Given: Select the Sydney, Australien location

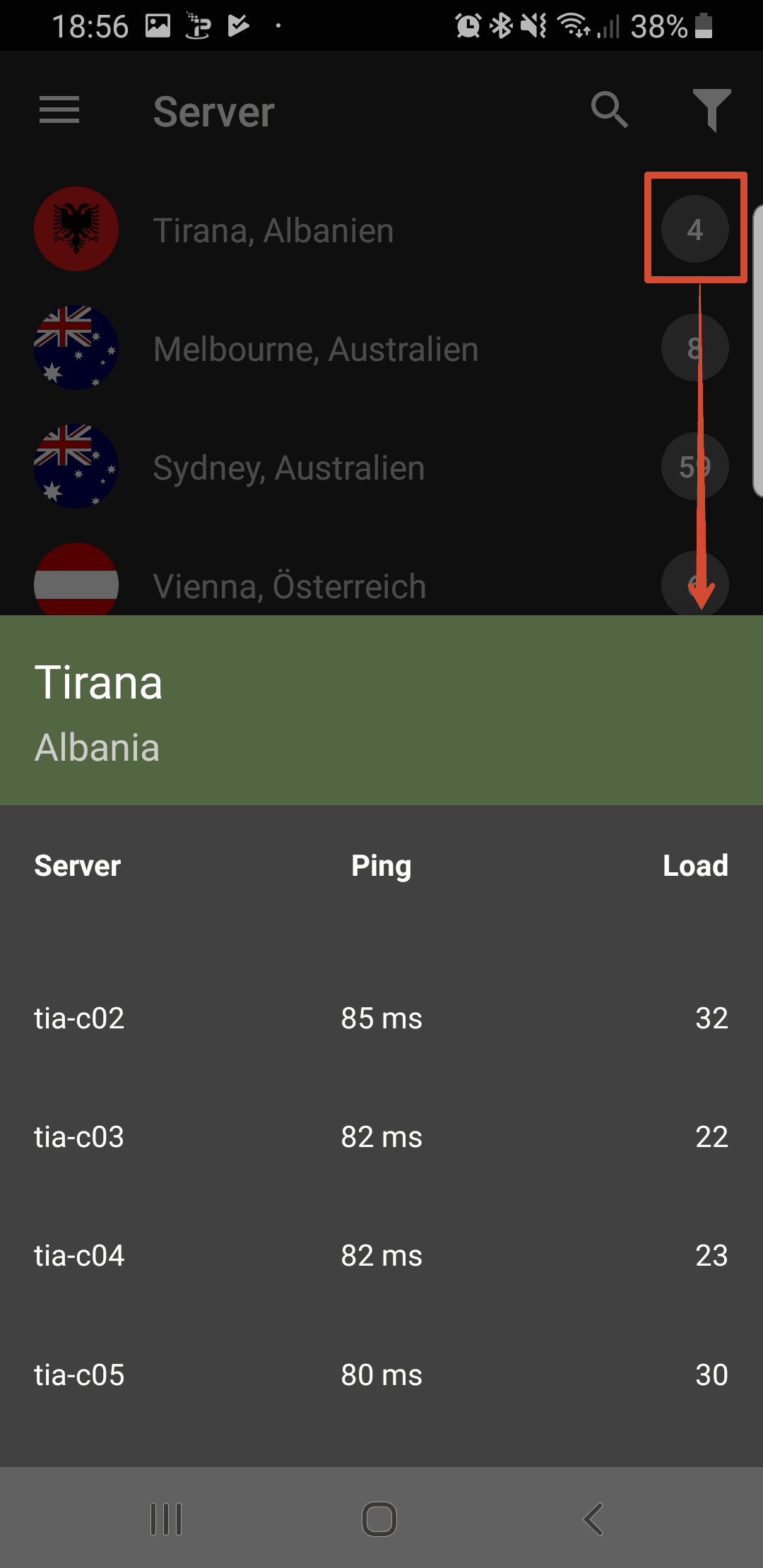Looking at the screenshot, I should pyautogui.click(x=381, y=467).
